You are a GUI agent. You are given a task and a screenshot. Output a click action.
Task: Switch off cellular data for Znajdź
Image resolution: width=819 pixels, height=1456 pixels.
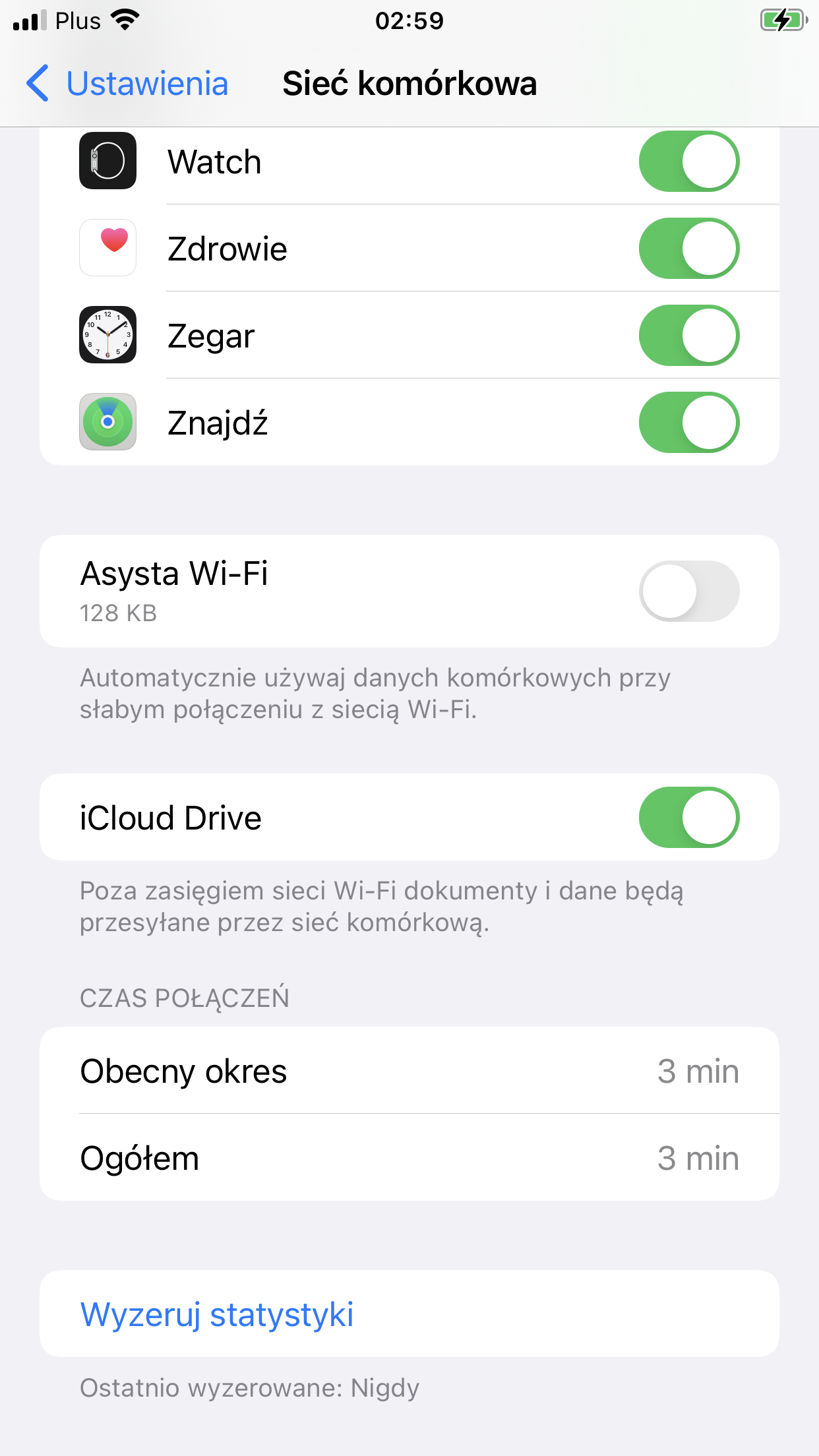point(688,423)
